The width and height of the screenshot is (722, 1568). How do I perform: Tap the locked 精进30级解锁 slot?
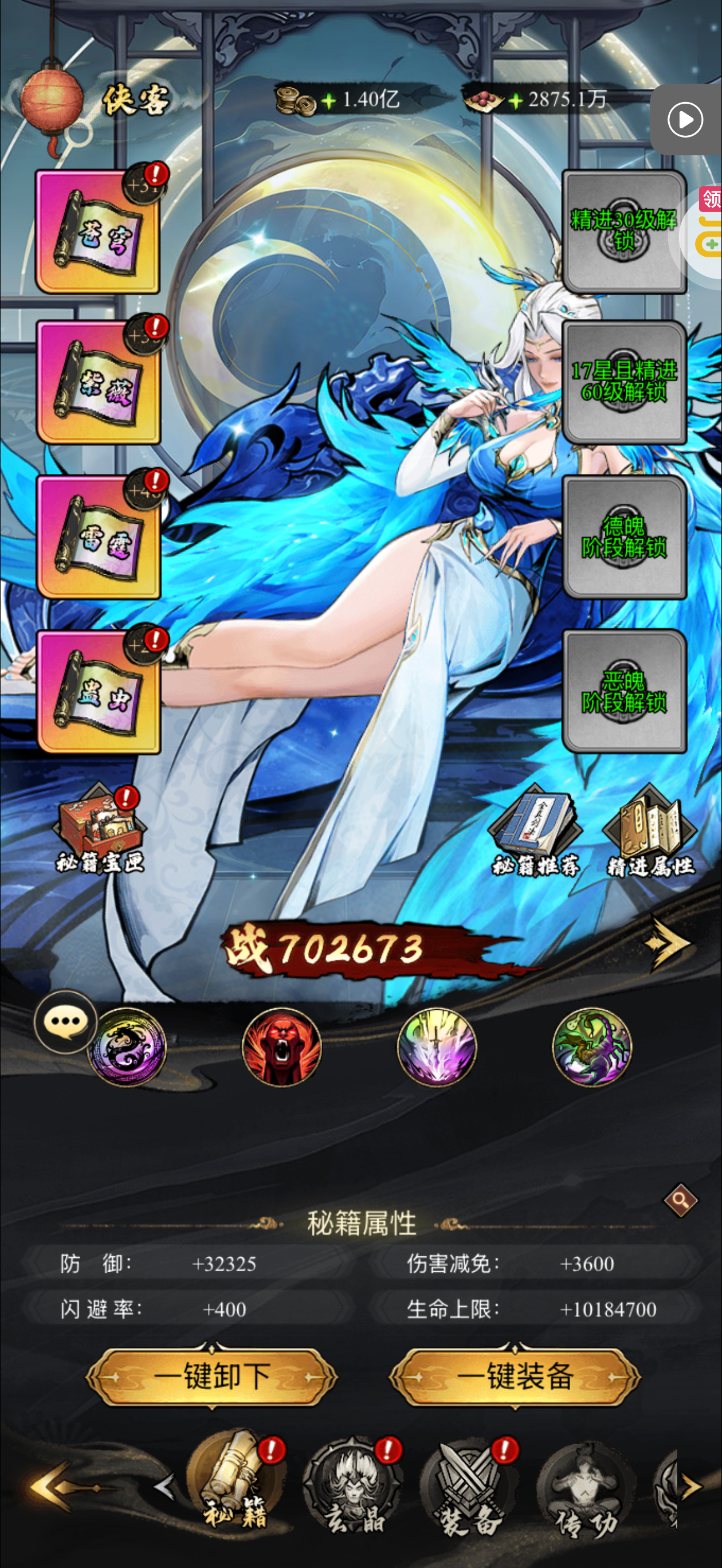[623, 232]
